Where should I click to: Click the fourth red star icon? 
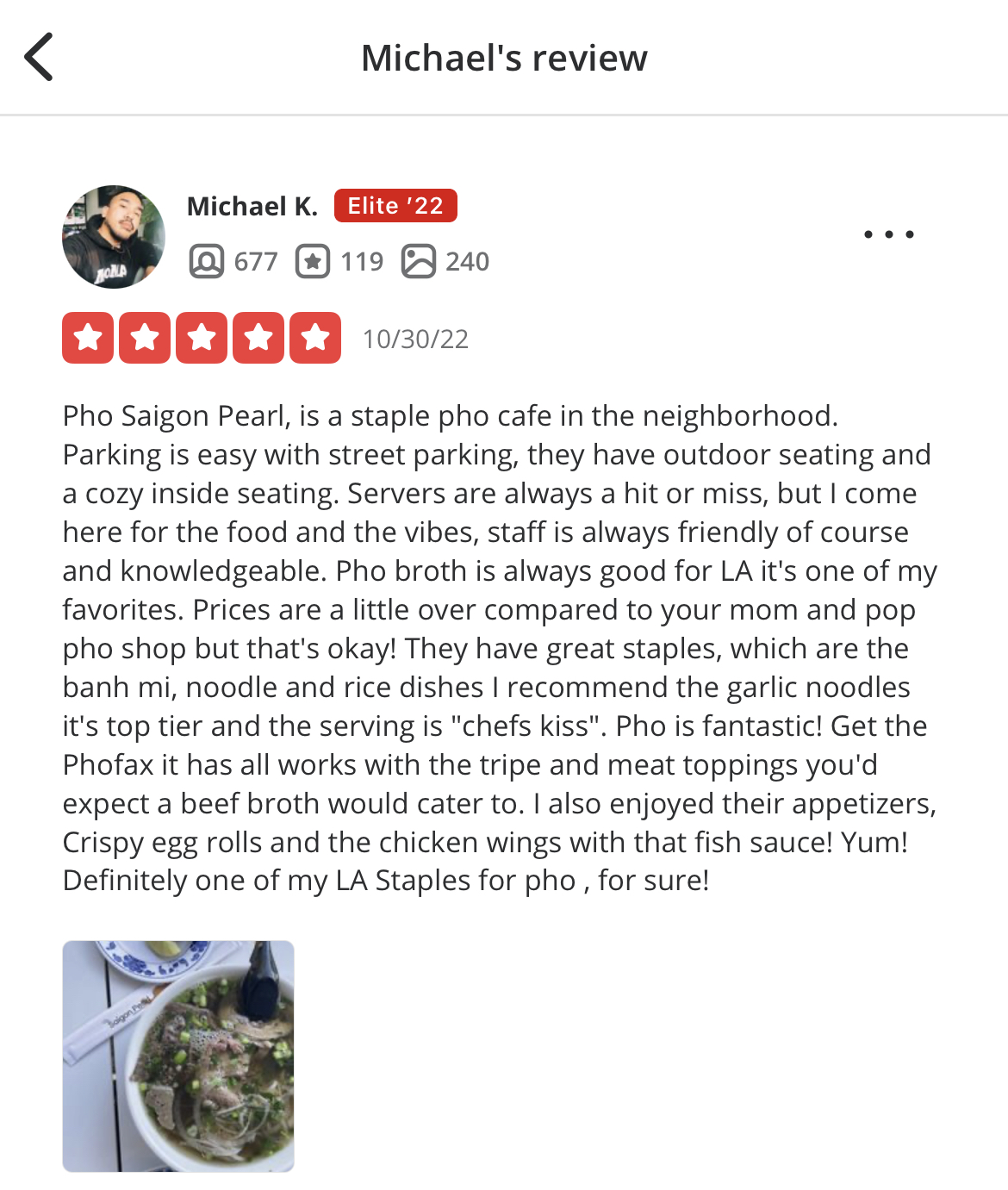[259, 337]
